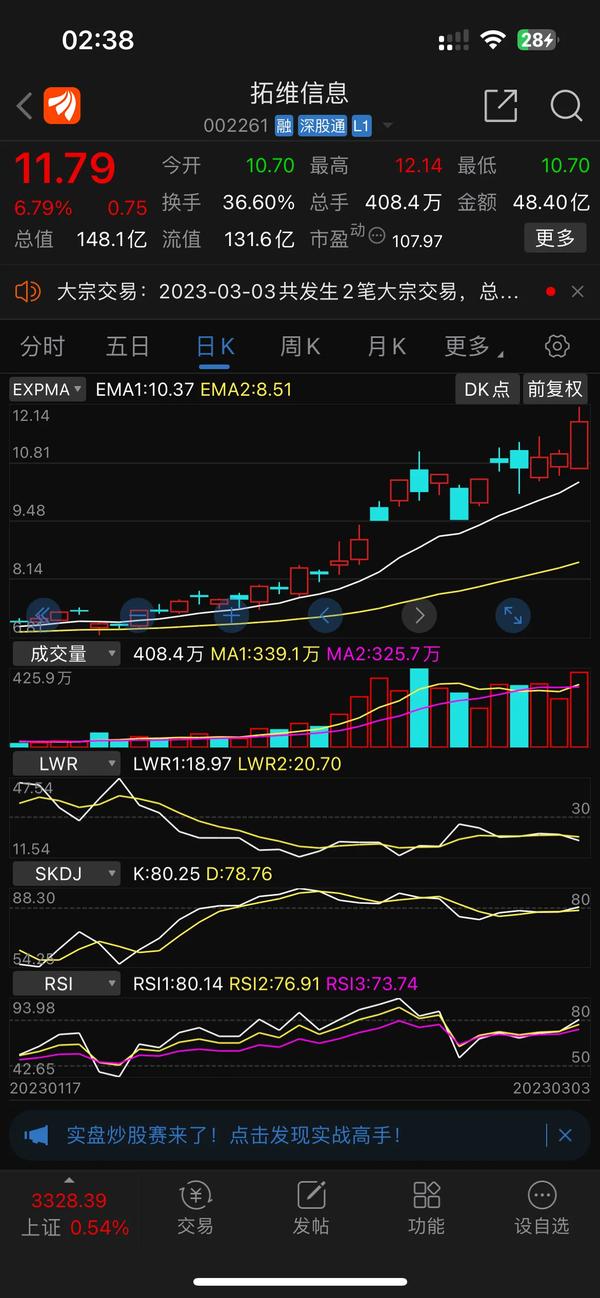
Task: Share this stock page
Action: click(500, 105)
